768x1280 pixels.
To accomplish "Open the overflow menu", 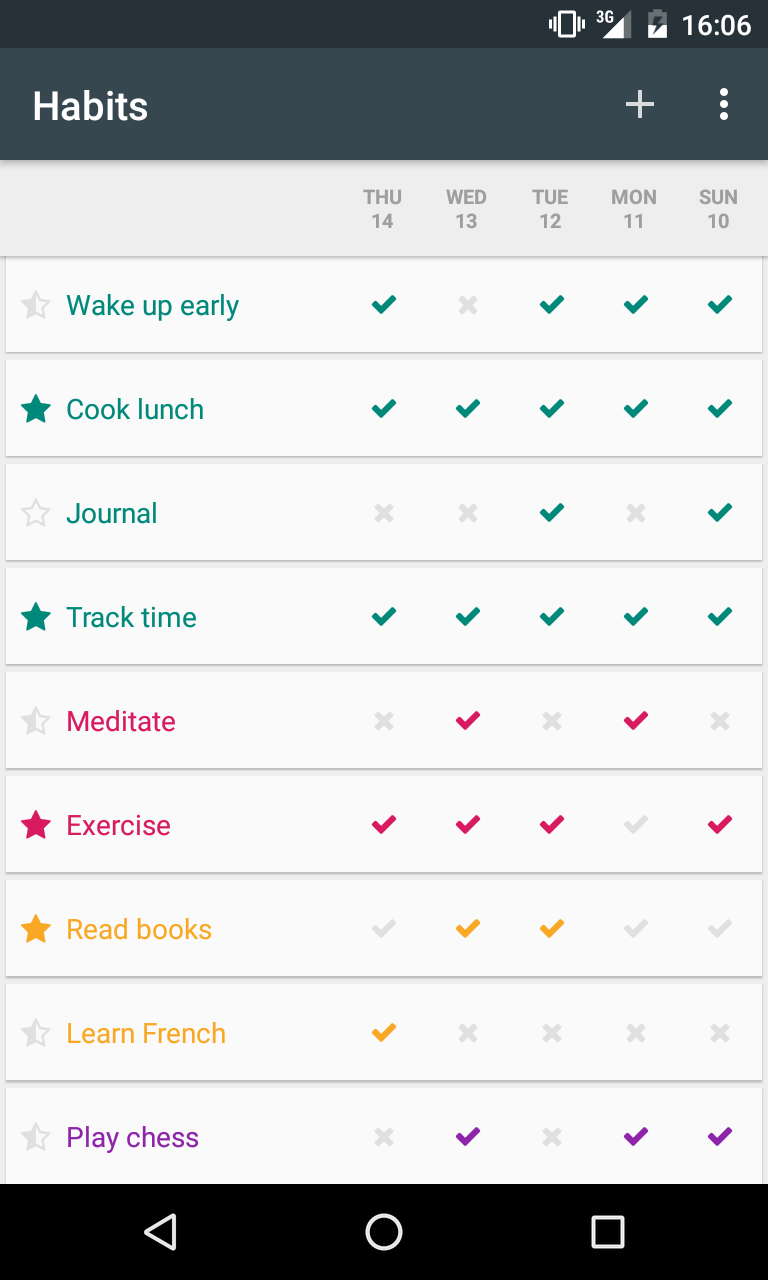I will [724, 104].
